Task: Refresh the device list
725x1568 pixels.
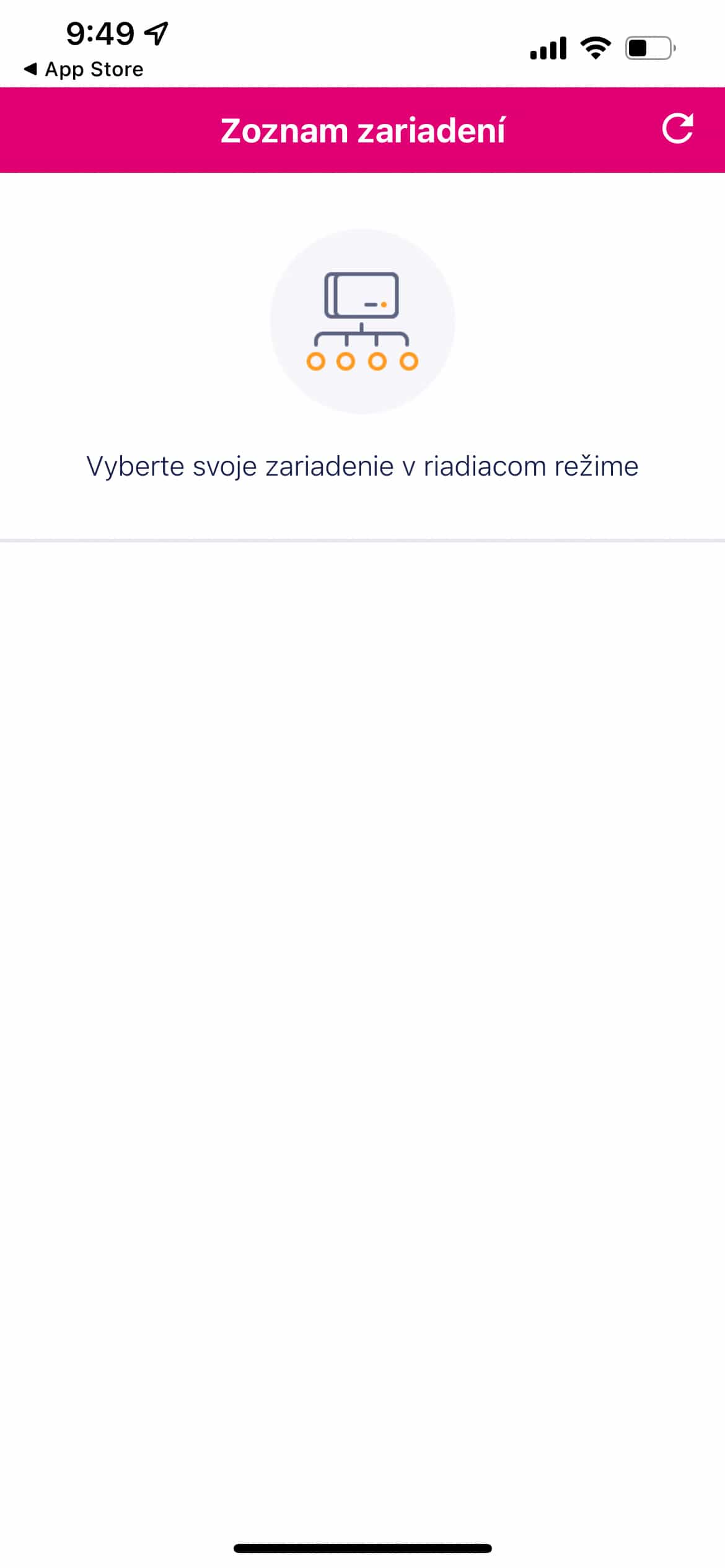Action: pos(677,129)
